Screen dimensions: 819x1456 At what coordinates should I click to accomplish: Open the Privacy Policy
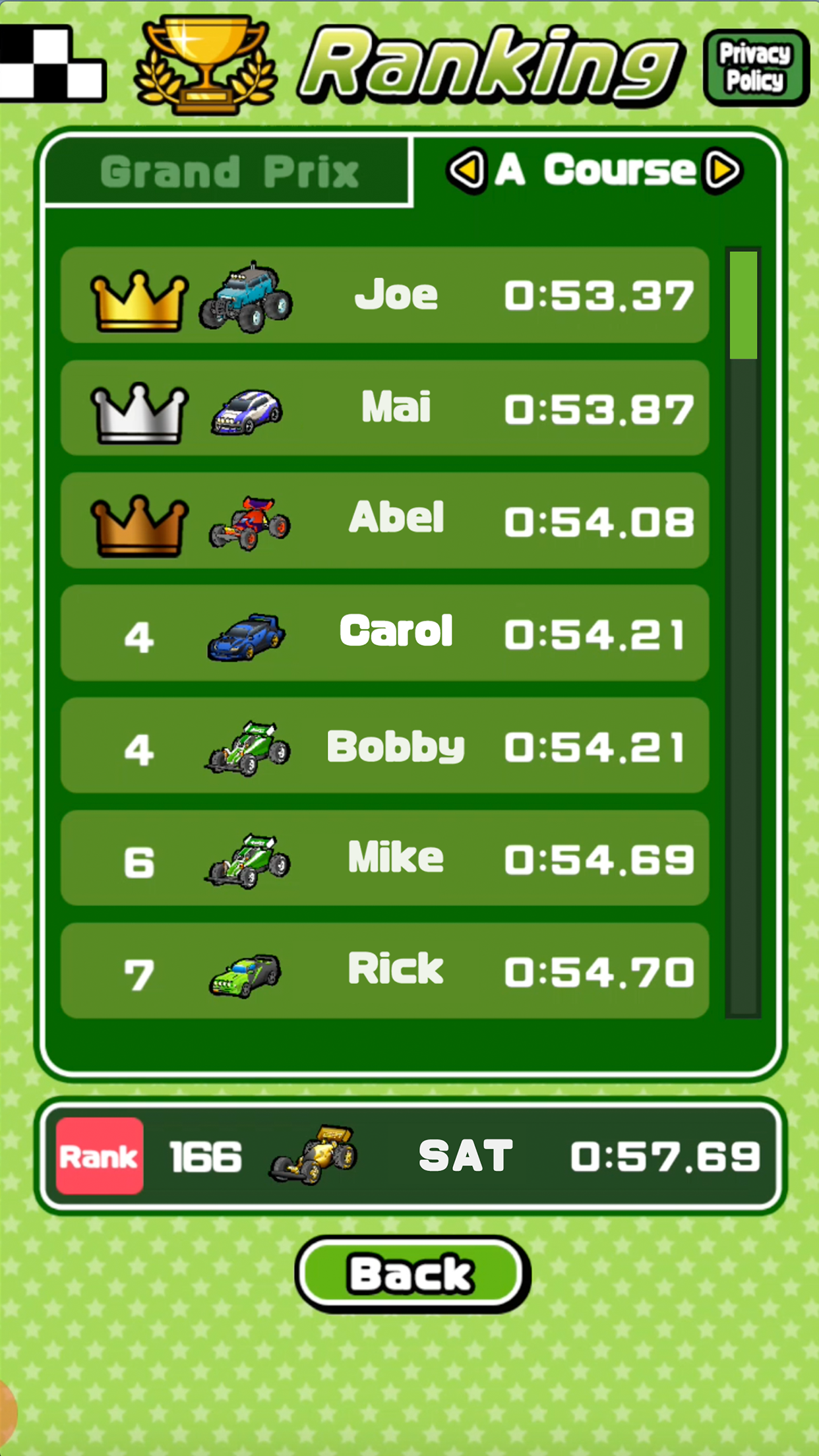[x=756, y=67]
